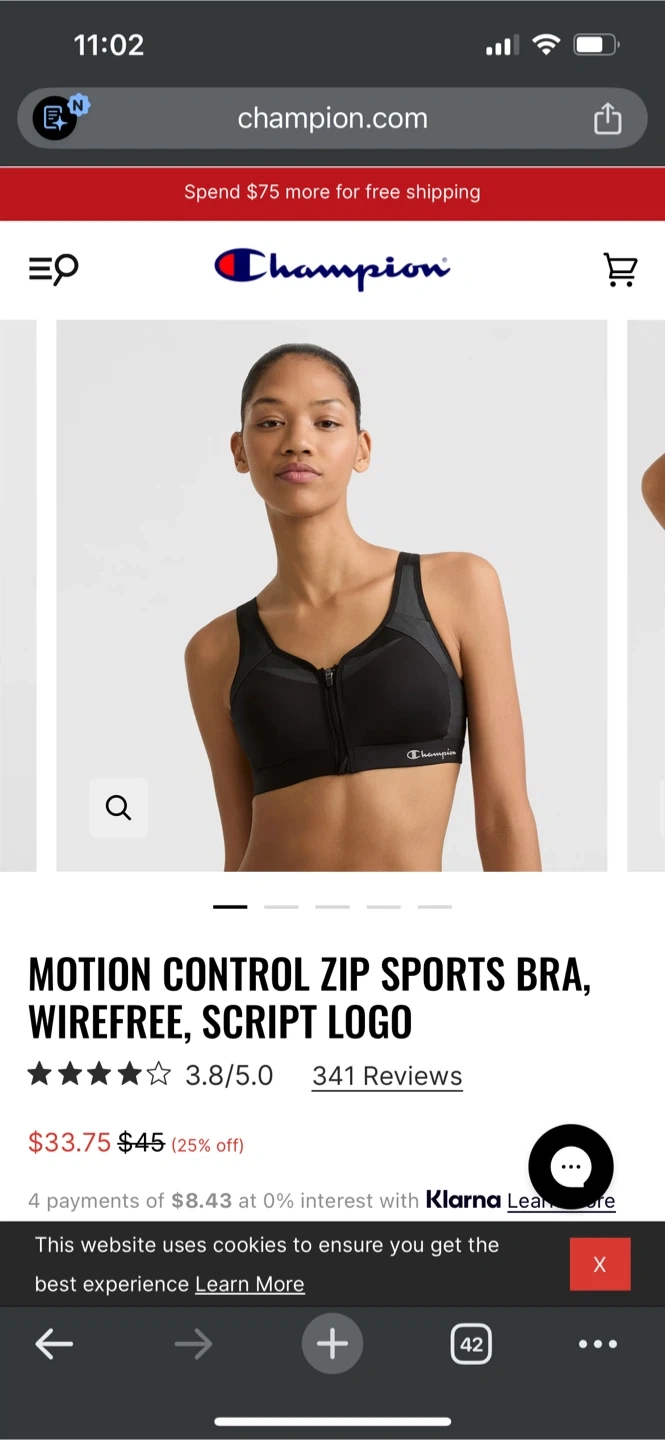View the 42 open tabs
This screenshot has width=665, height=1440.
click(x=471, y=1344)
